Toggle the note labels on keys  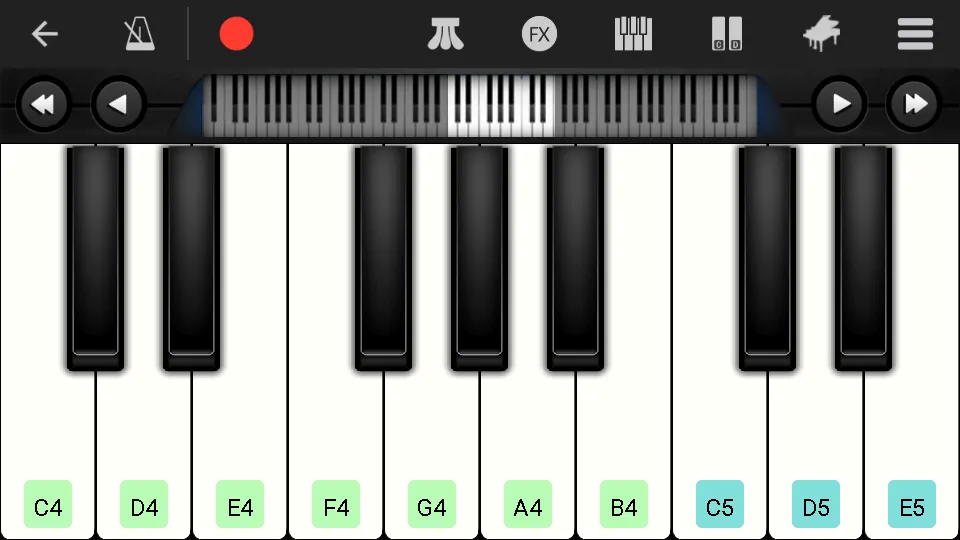(x=727, y=34)
